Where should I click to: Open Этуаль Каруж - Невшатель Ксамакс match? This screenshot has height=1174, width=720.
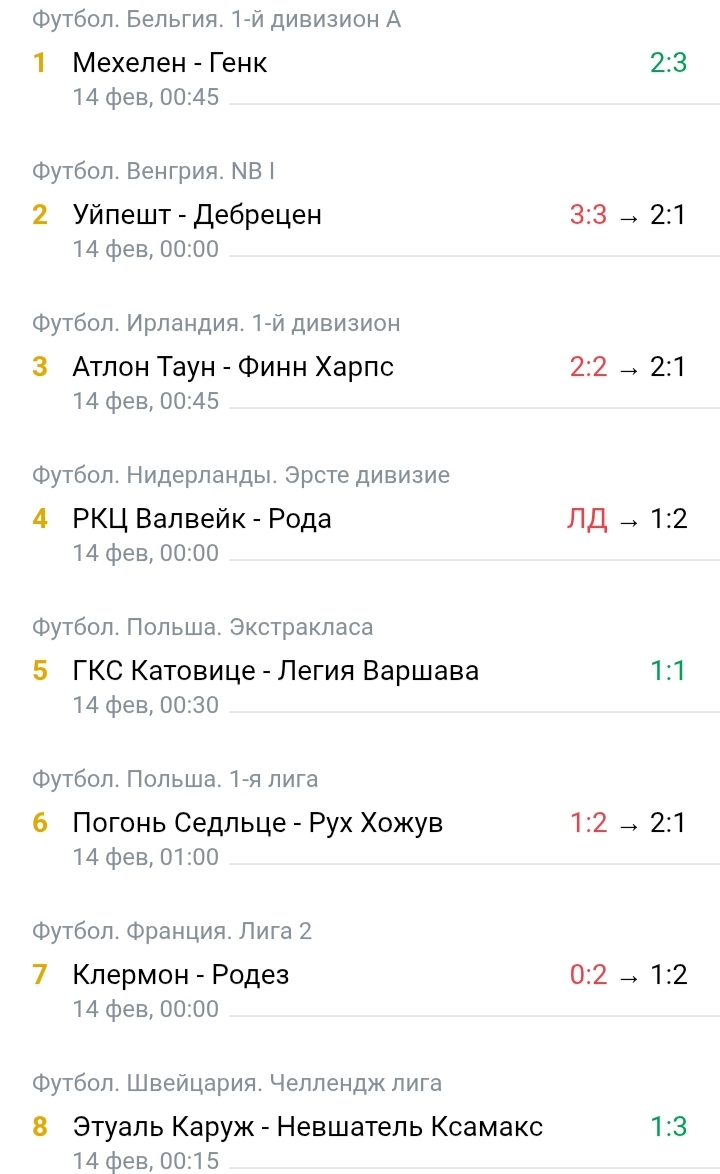(308, 1127)
